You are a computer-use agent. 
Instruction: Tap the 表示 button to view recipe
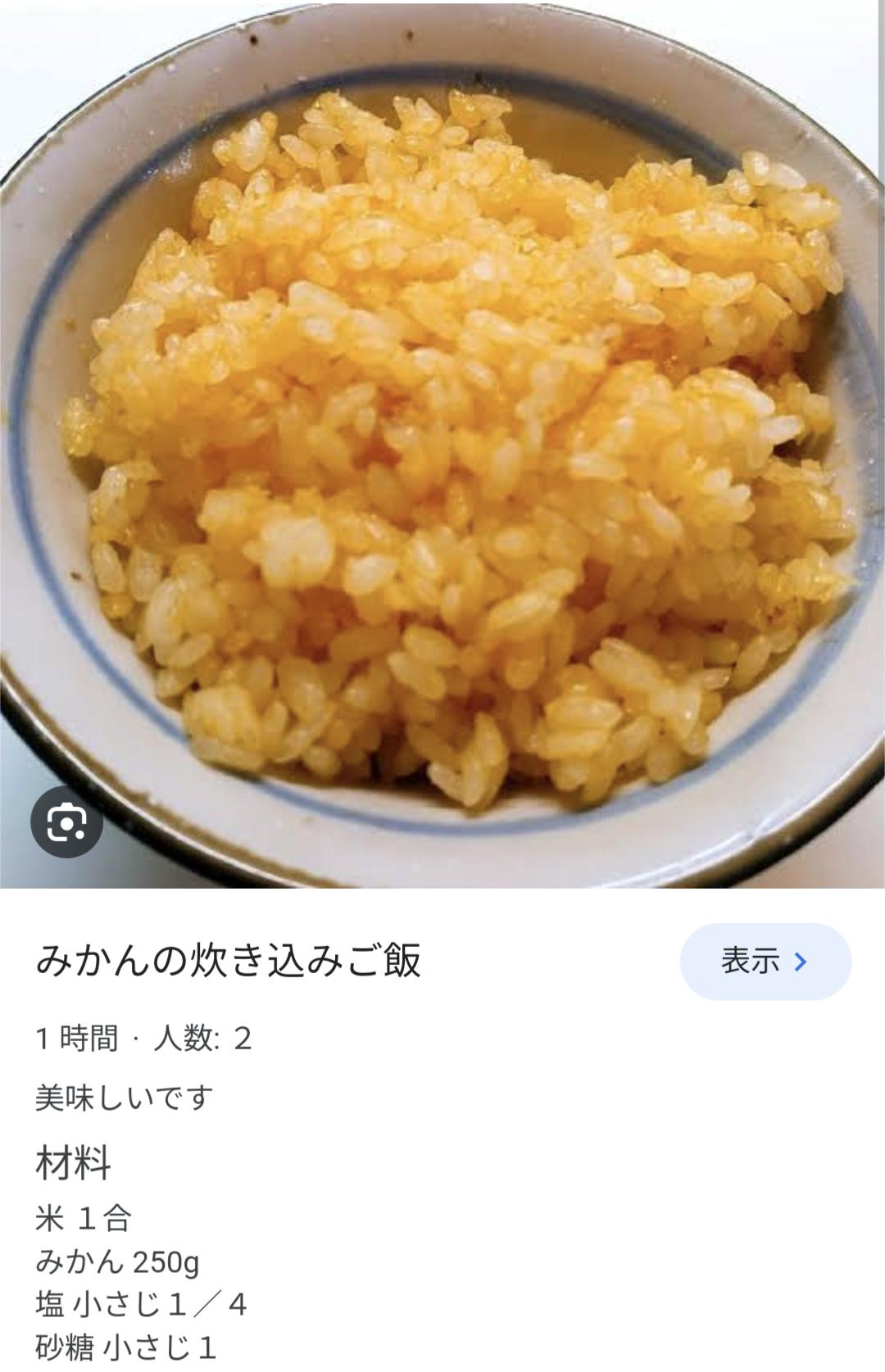[765, 961]
